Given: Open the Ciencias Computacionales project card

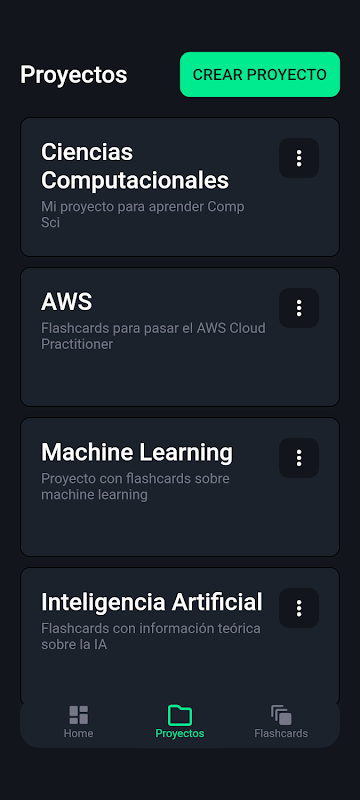Looking at the screenshot, I should [179, 187].
